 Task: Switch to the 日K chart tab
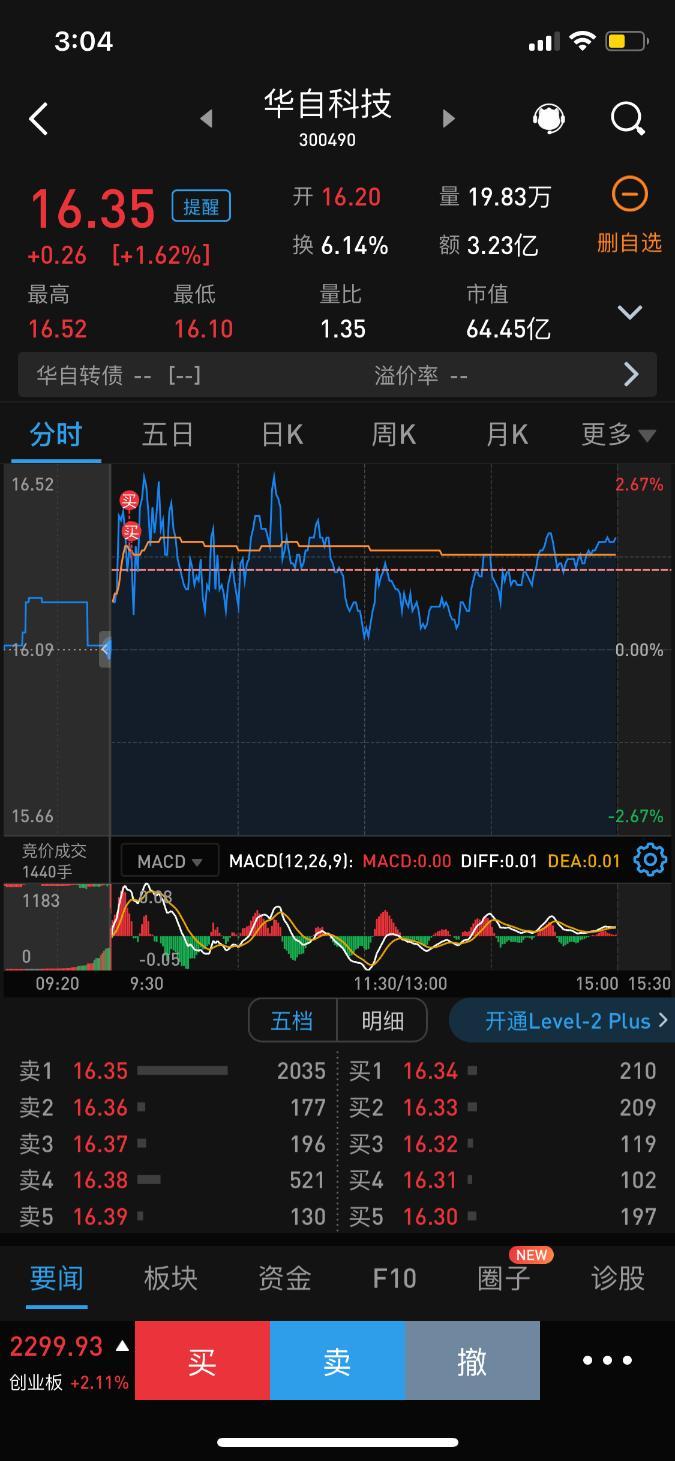click(x=282, y=435)
